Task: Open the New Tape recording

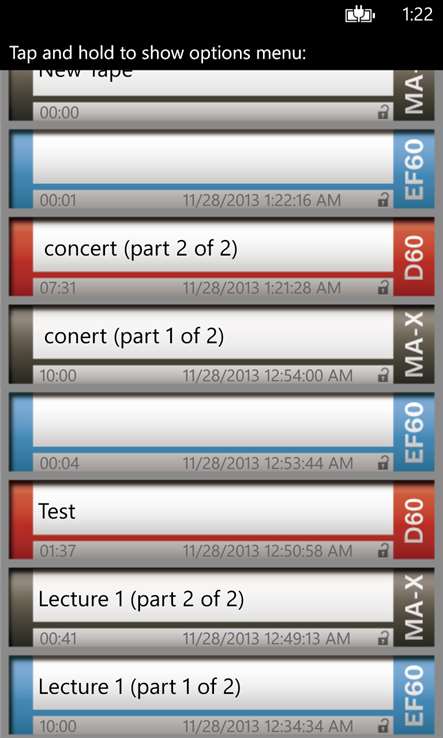Action: click(x=221, y=96)
